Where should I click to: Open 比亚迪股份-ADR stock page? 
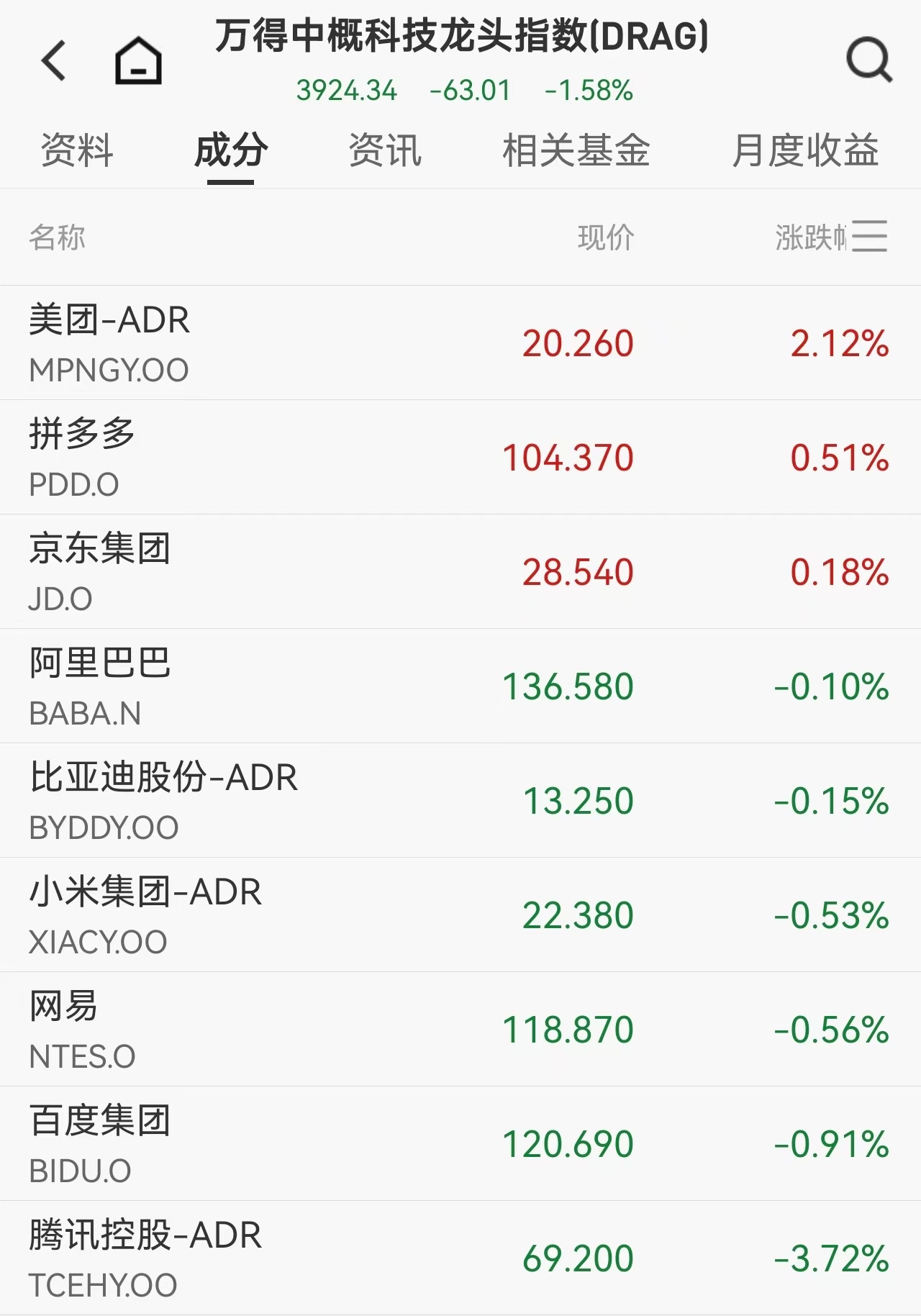pos(460,801)
